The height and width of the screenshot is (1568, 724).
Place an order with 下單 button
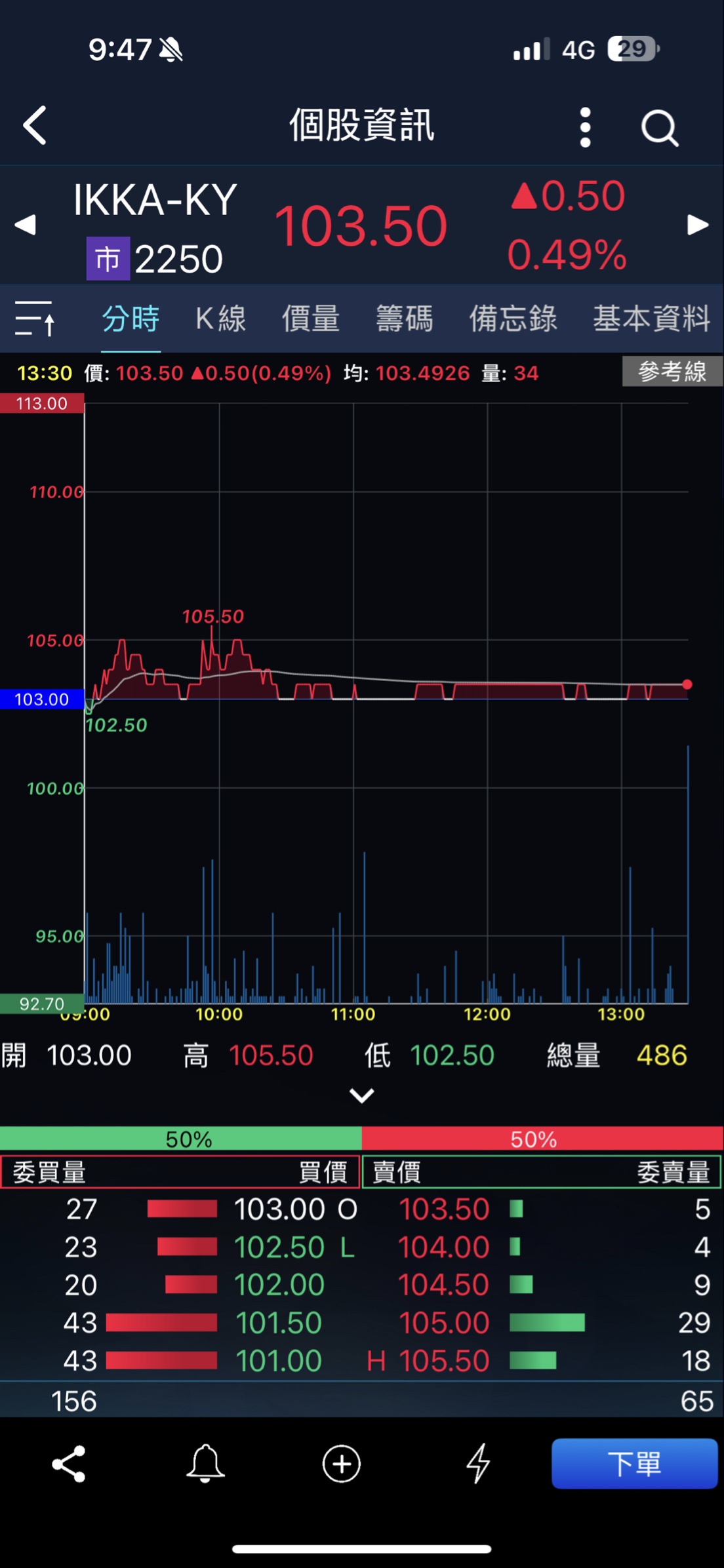coord(633,1464)
